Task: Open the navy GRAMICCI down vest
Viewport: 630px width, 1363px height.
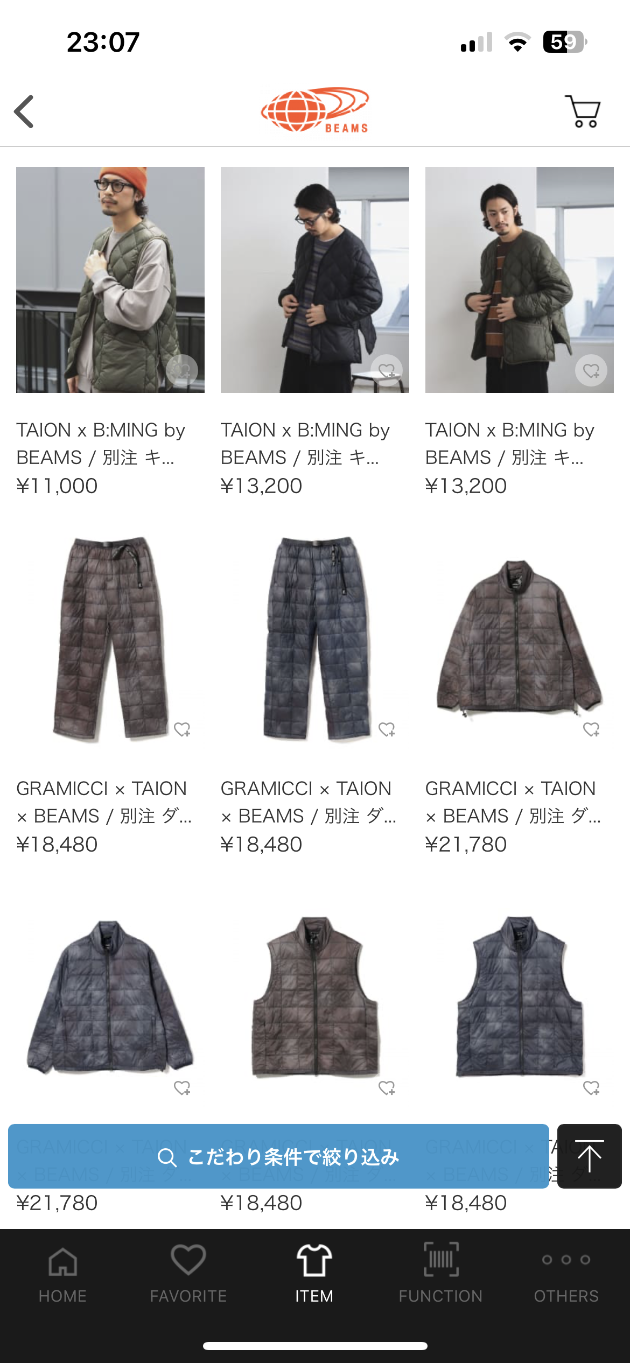Action: coord(519,995)
